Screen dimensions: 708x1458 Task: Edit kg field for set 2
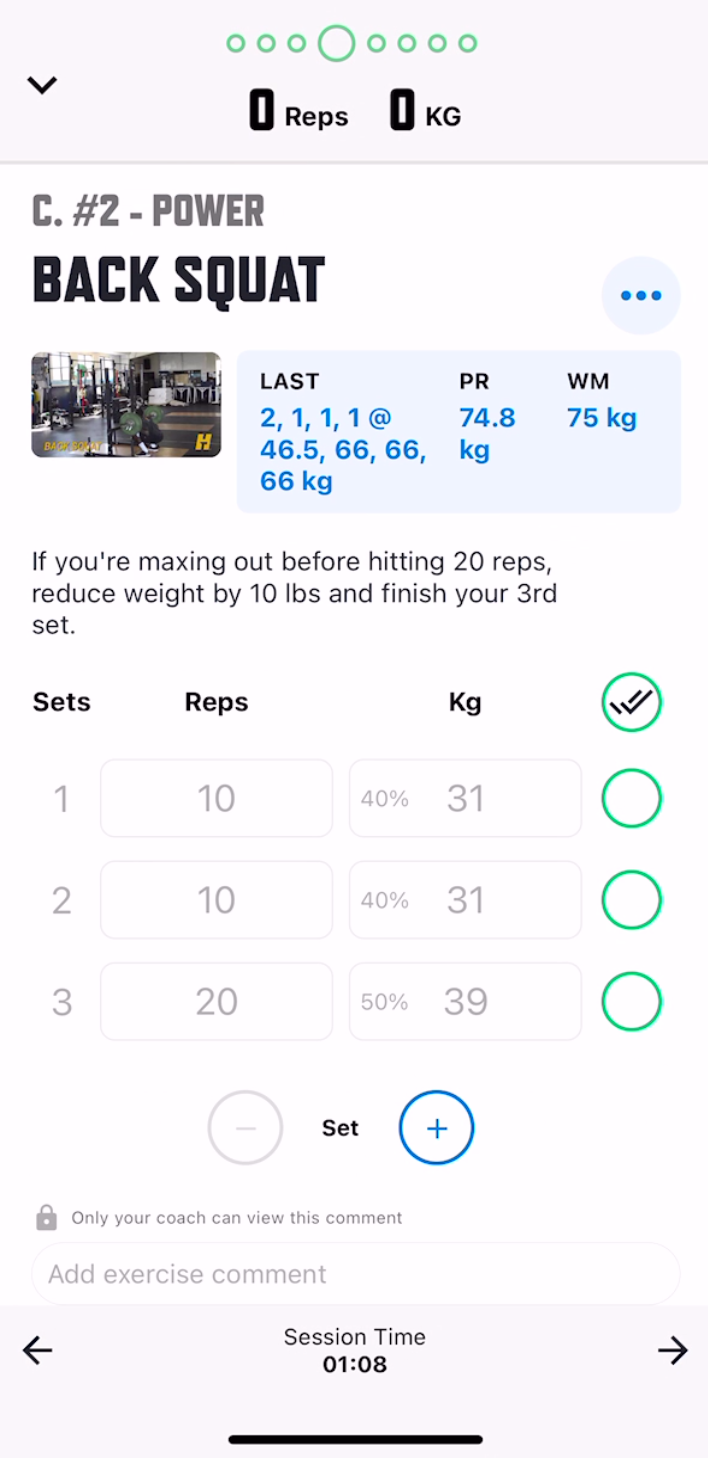coord(465,900)
